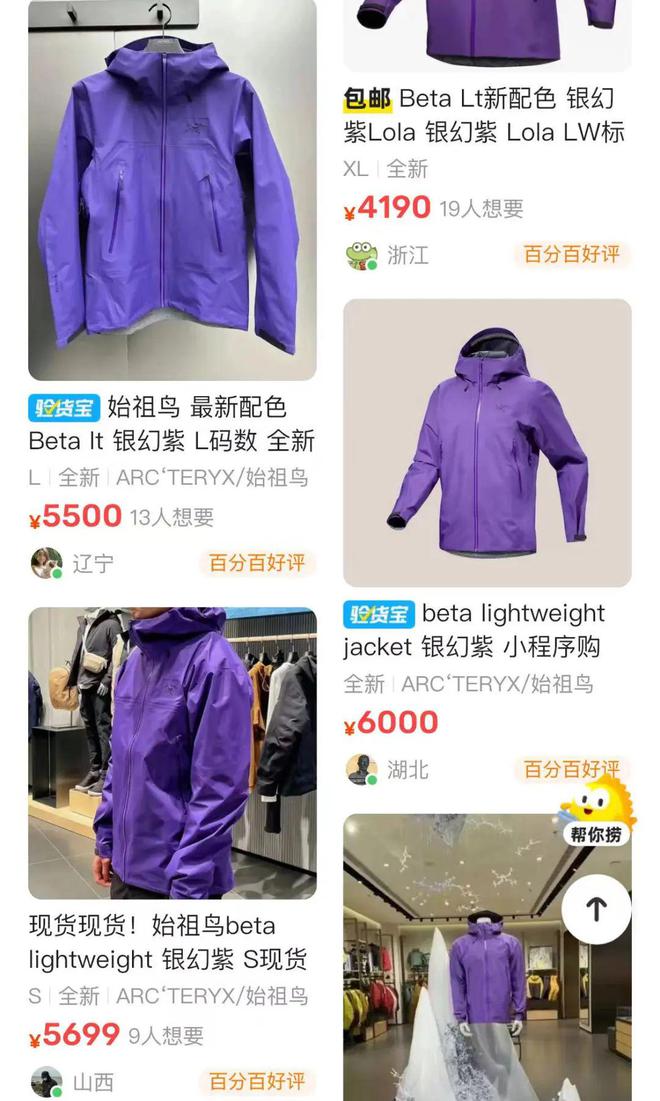
Task: Open the ¥4190 包邮 Beta Lt listing
Action: point(486,114)
